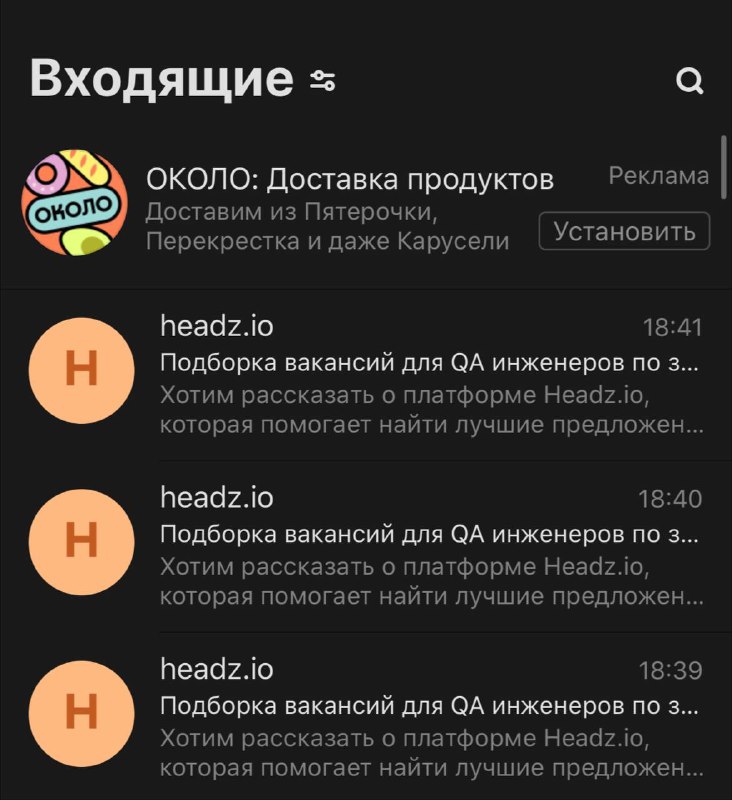Open headz.io email received at 18:41
This screenshot has height=800, width=732.
pos(366,374)
